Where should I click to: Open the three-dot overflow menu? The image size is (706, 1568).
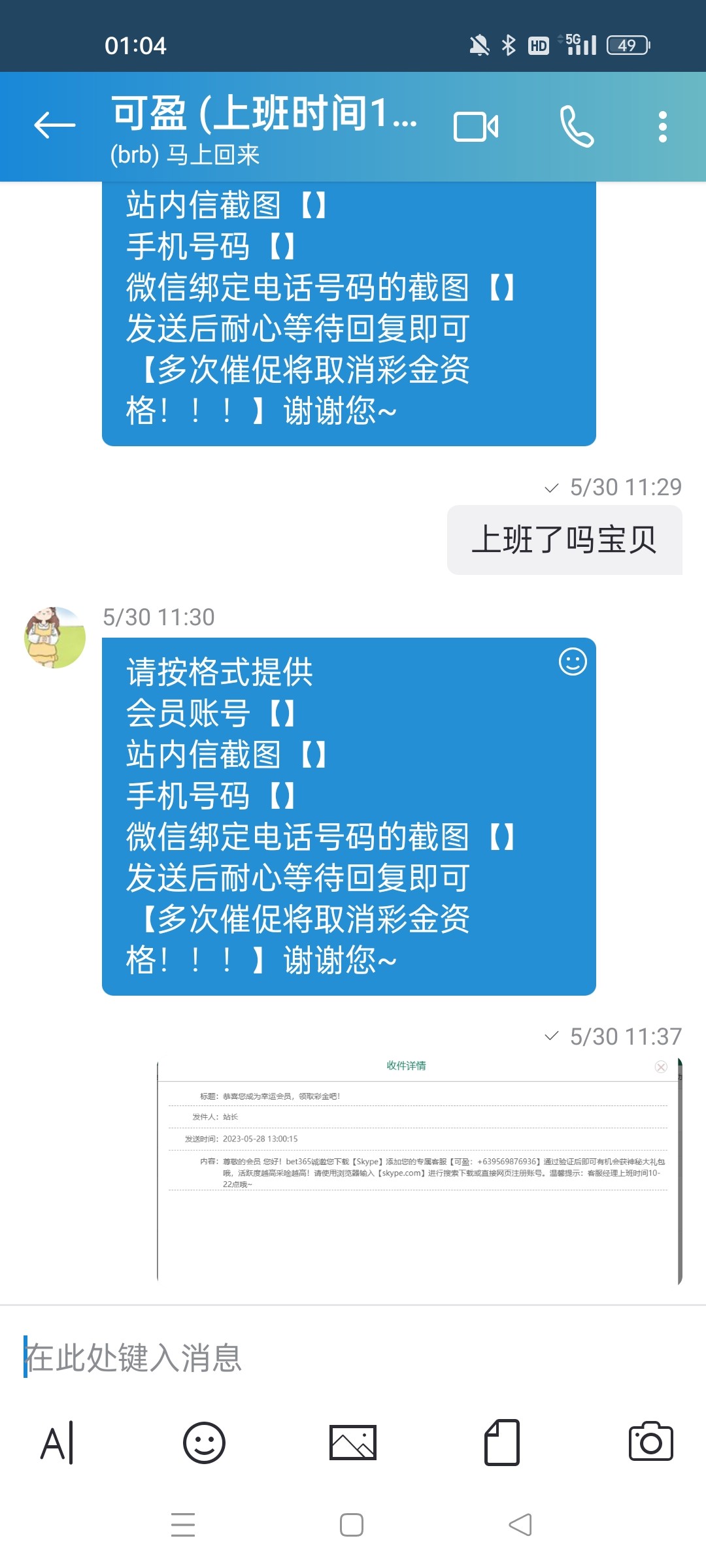coord(662,127)
